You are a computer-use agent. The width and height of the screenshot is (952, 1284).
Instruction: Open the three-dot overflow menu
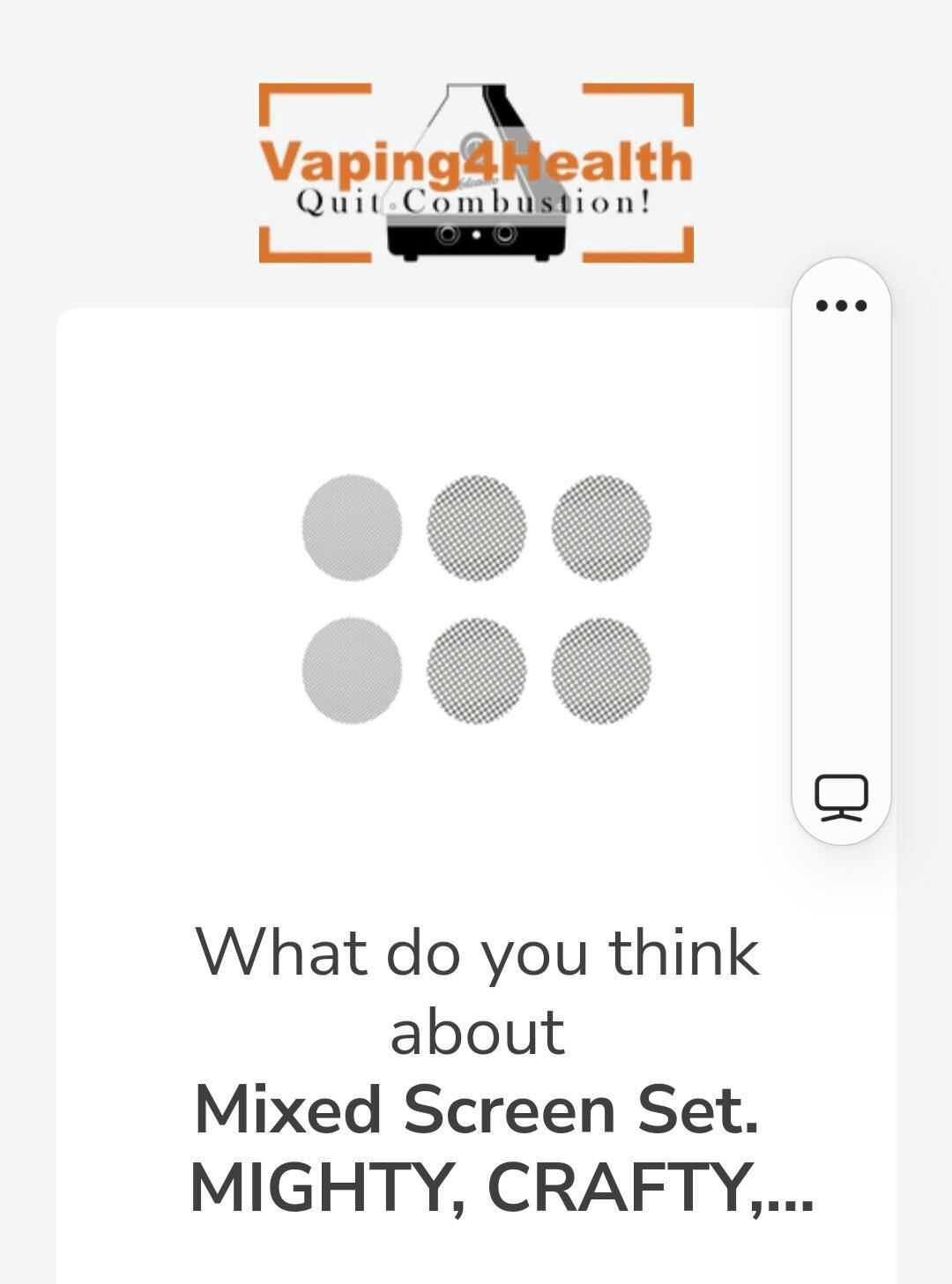[x=841, y=306]
